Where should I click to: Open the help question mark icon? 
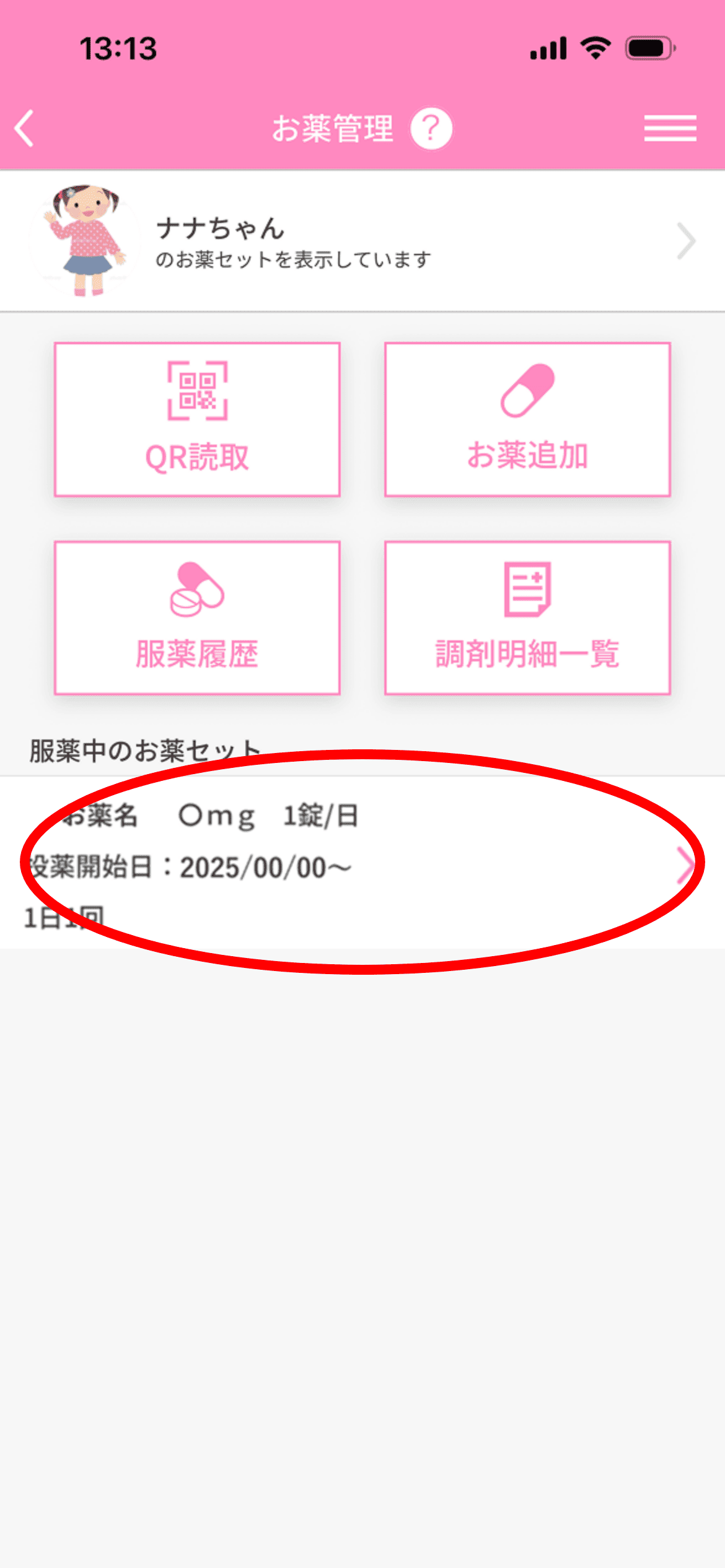[433, 129]
